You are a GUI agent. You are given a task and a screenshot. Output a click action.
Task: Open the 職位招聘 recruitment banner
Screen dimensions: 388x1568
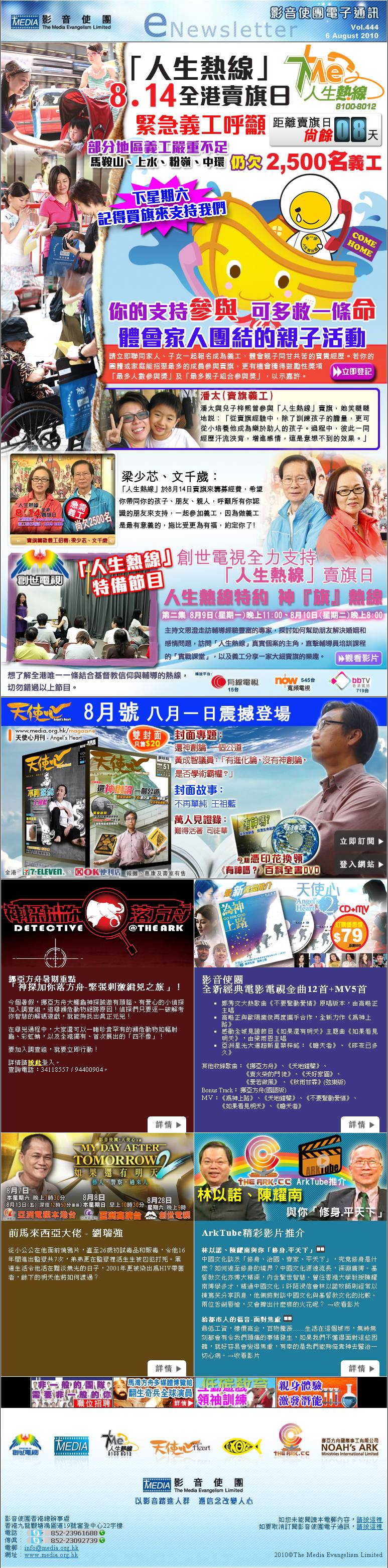[71, 1392]
